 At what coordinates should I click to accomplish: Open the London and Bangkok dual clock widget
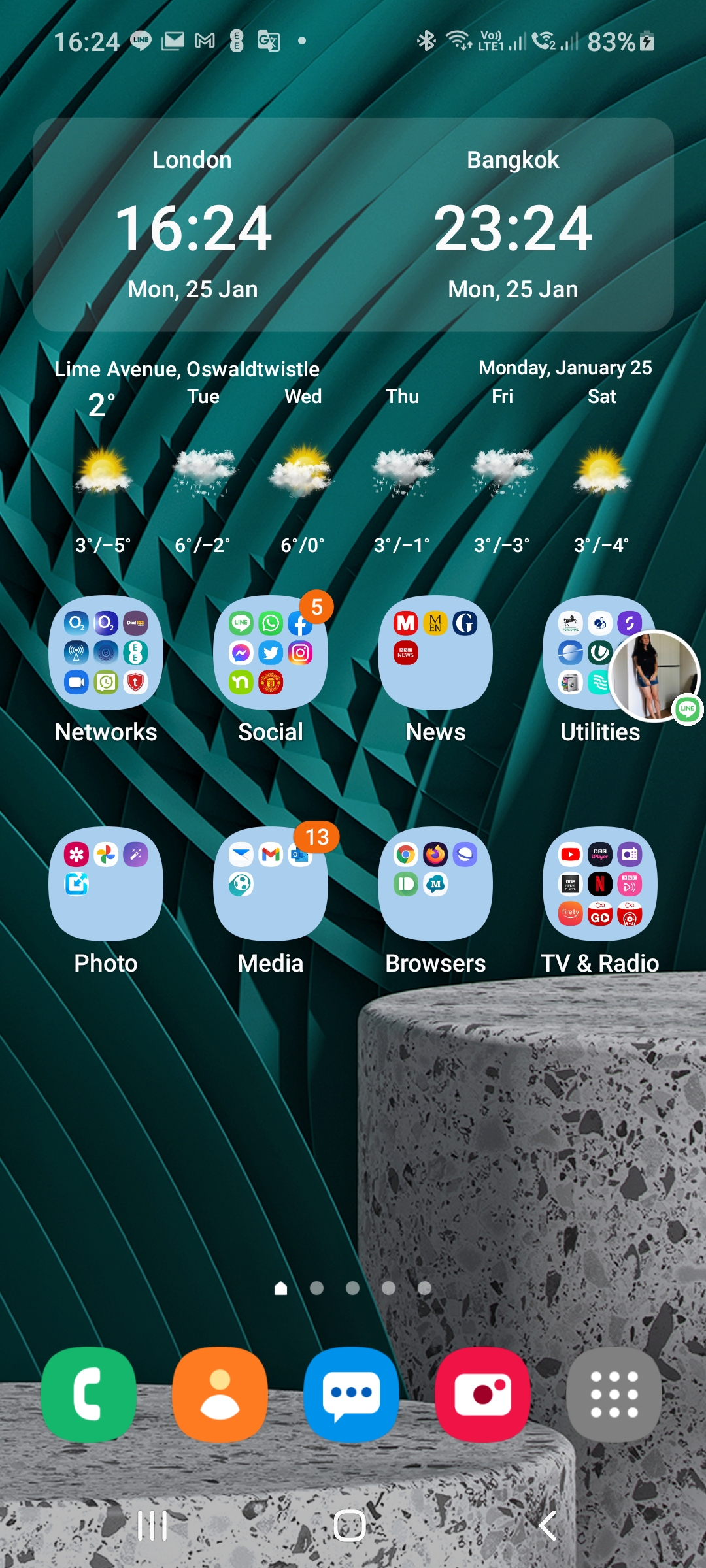click(353, 225)
